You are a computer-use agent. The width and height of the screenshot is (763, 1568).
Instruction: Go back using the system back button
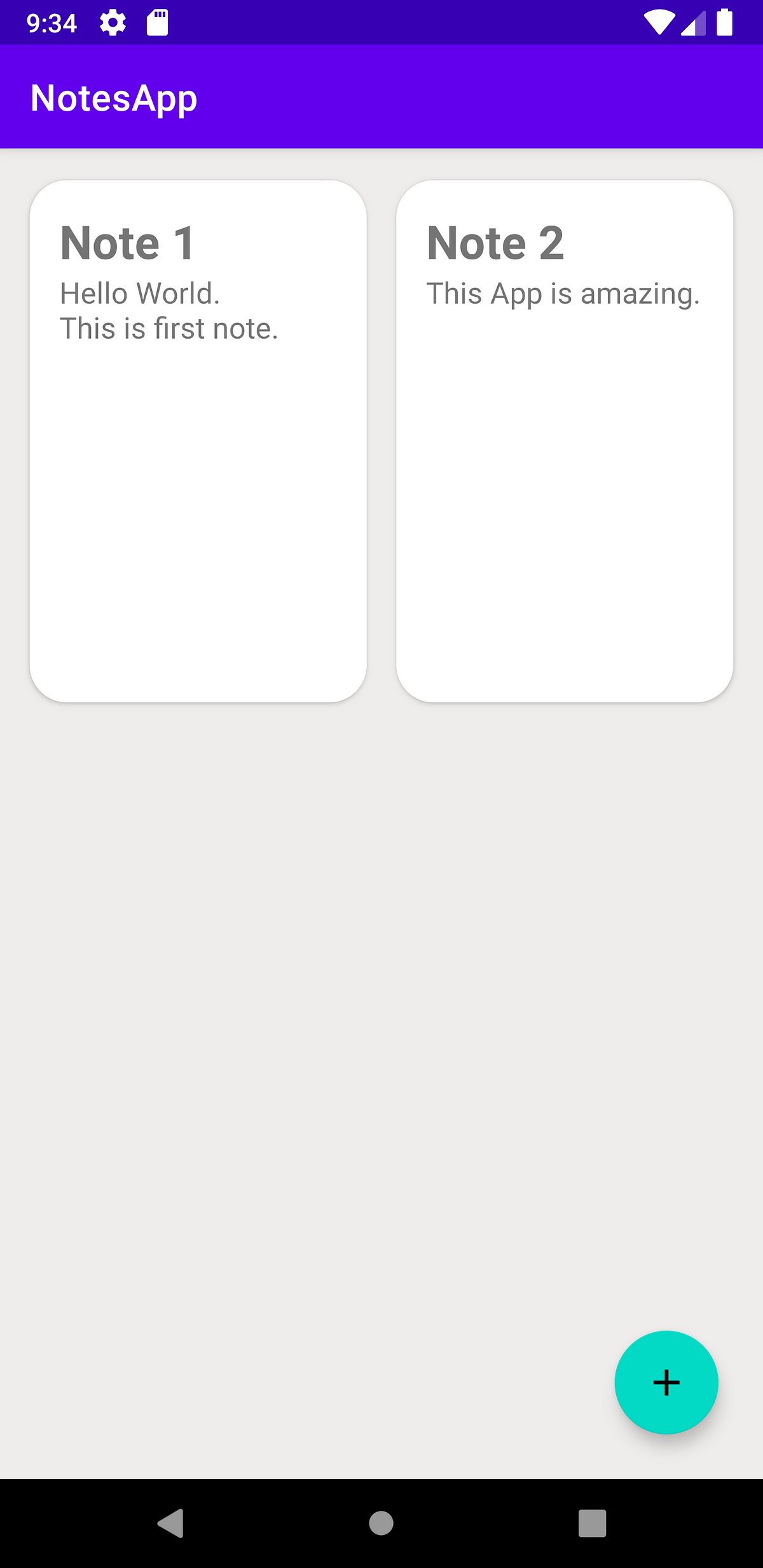170,1523
